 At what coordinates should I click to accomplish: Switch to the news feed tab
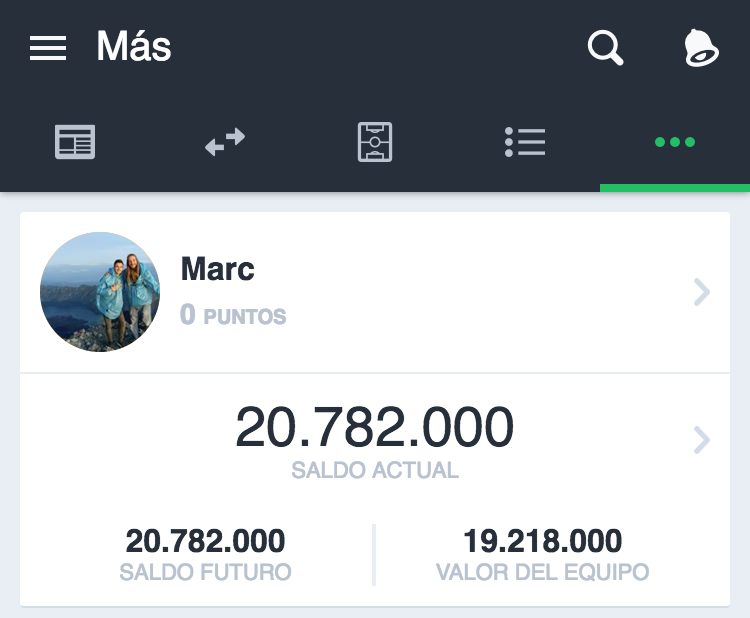(75, 142)
